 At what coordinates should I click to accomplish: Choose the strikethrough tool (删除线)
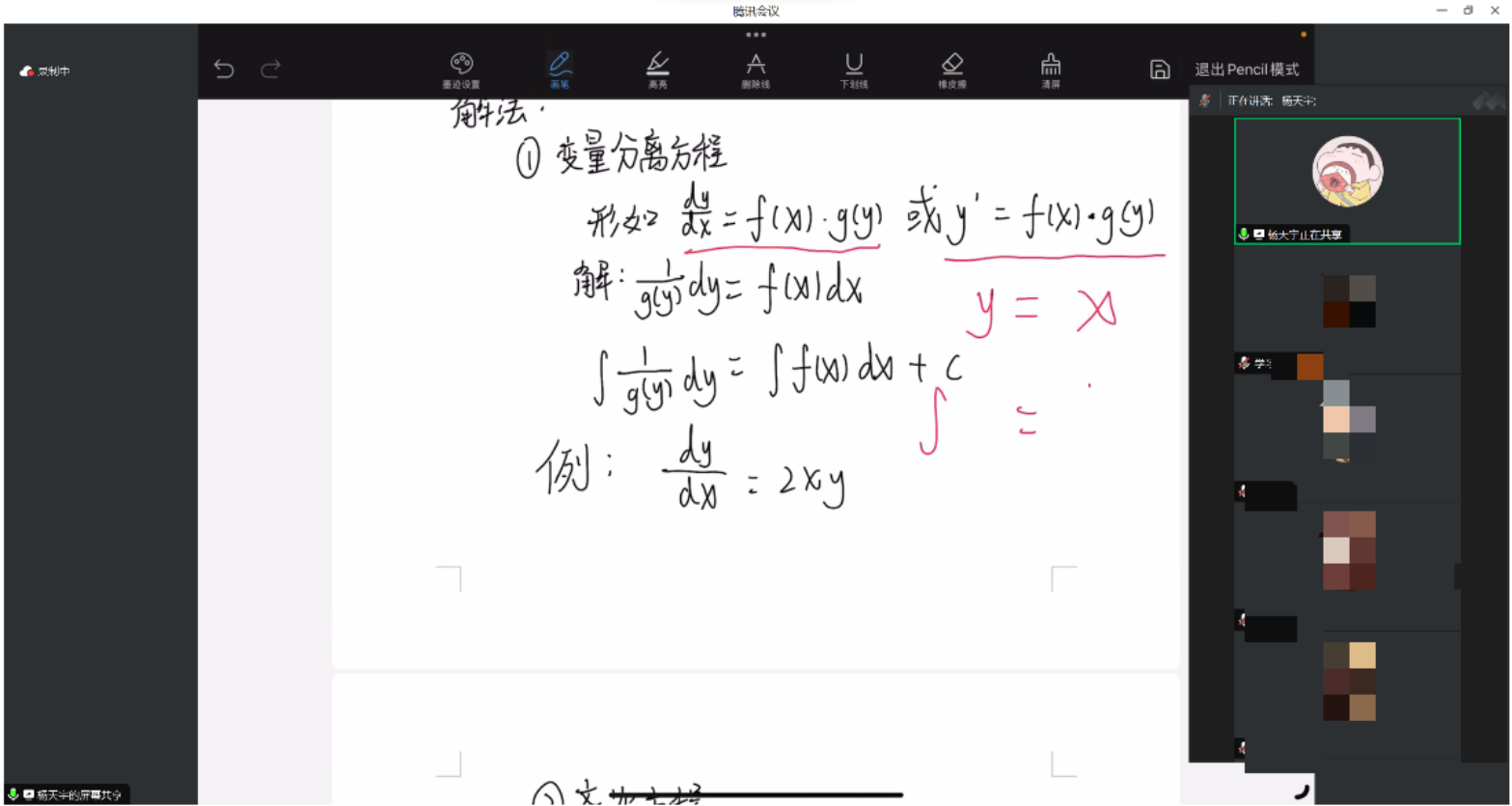tap(756, 69)
